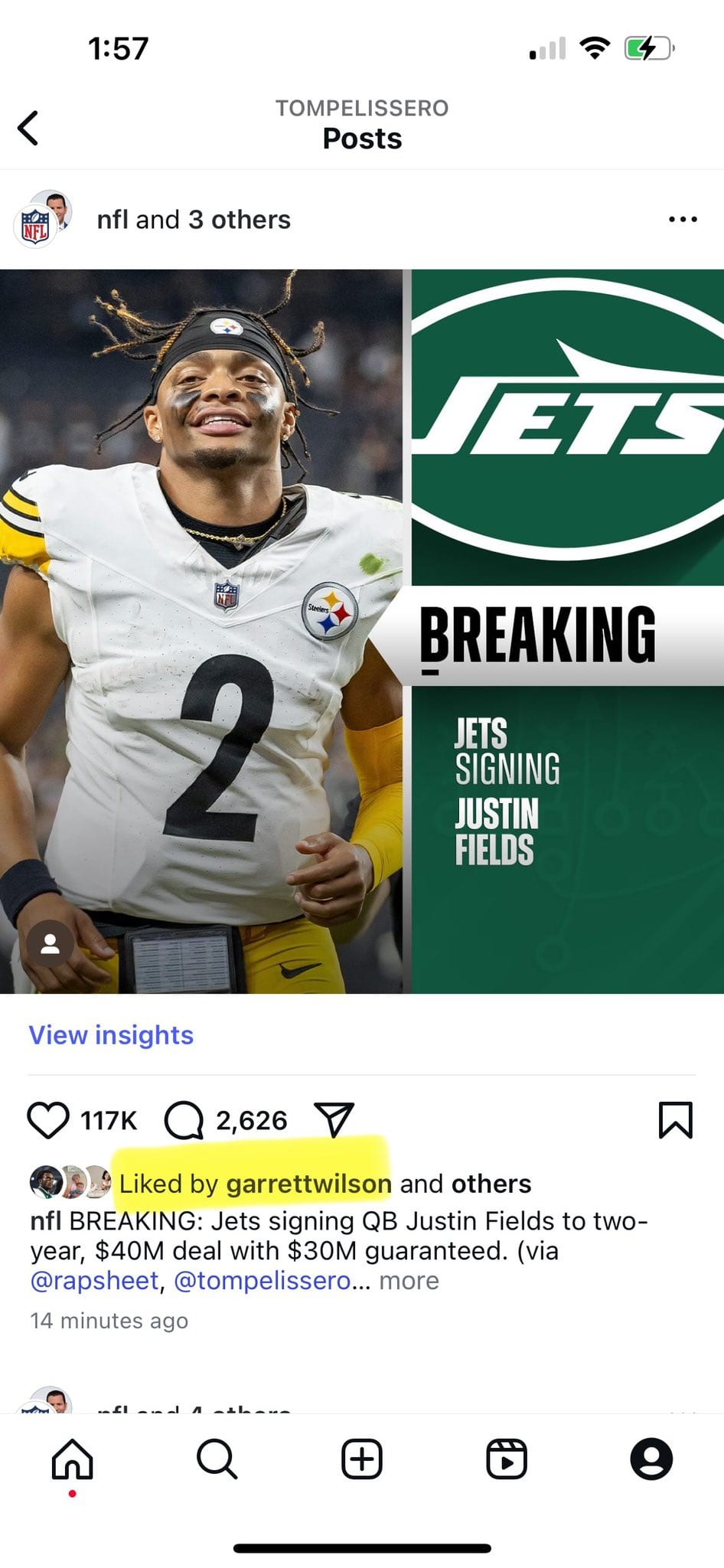Image resolution: width=724 pixels, height=1568 pixels.
Task: Open the post options three-dot menu
Action: coord(683,219)
